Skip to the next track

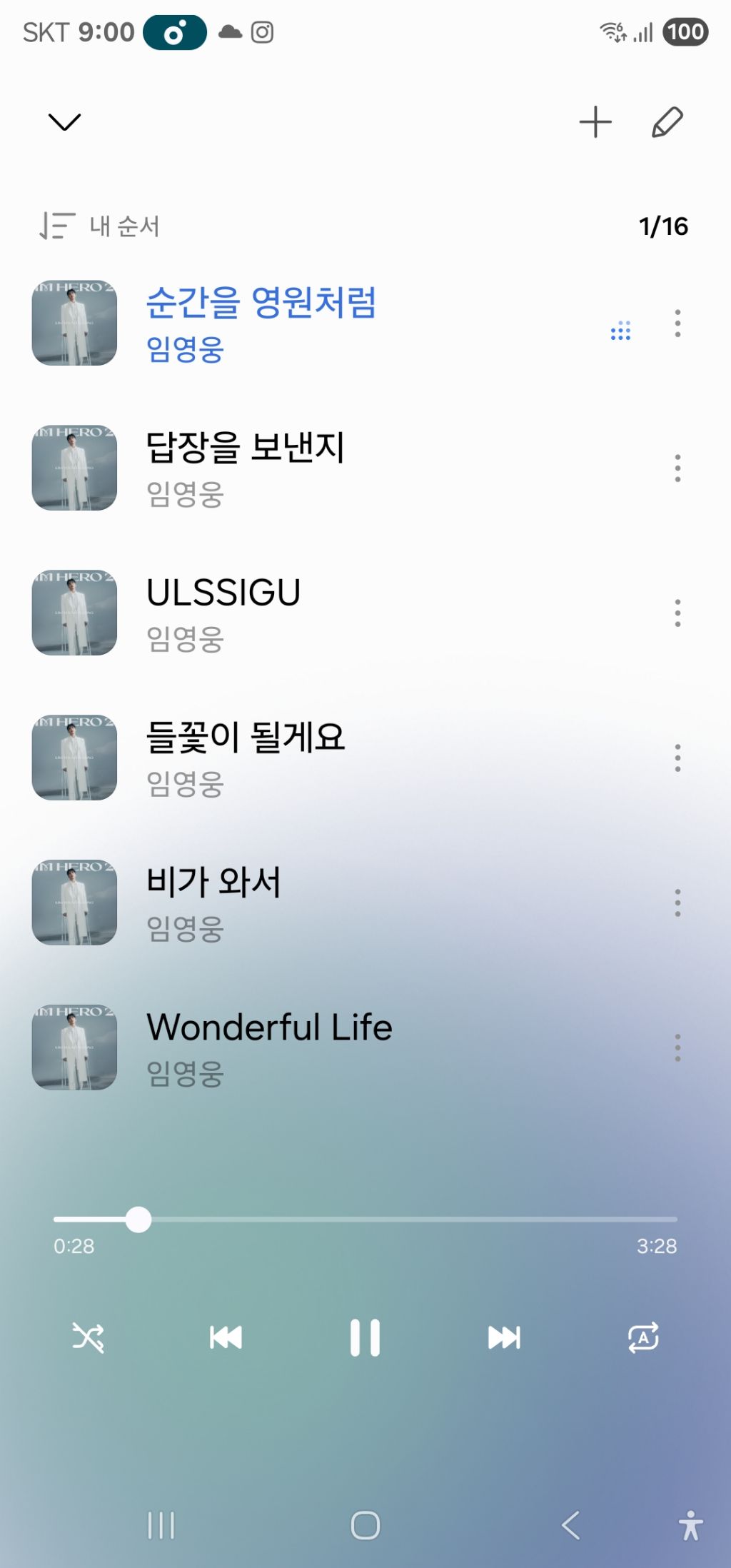[504, 1337]
